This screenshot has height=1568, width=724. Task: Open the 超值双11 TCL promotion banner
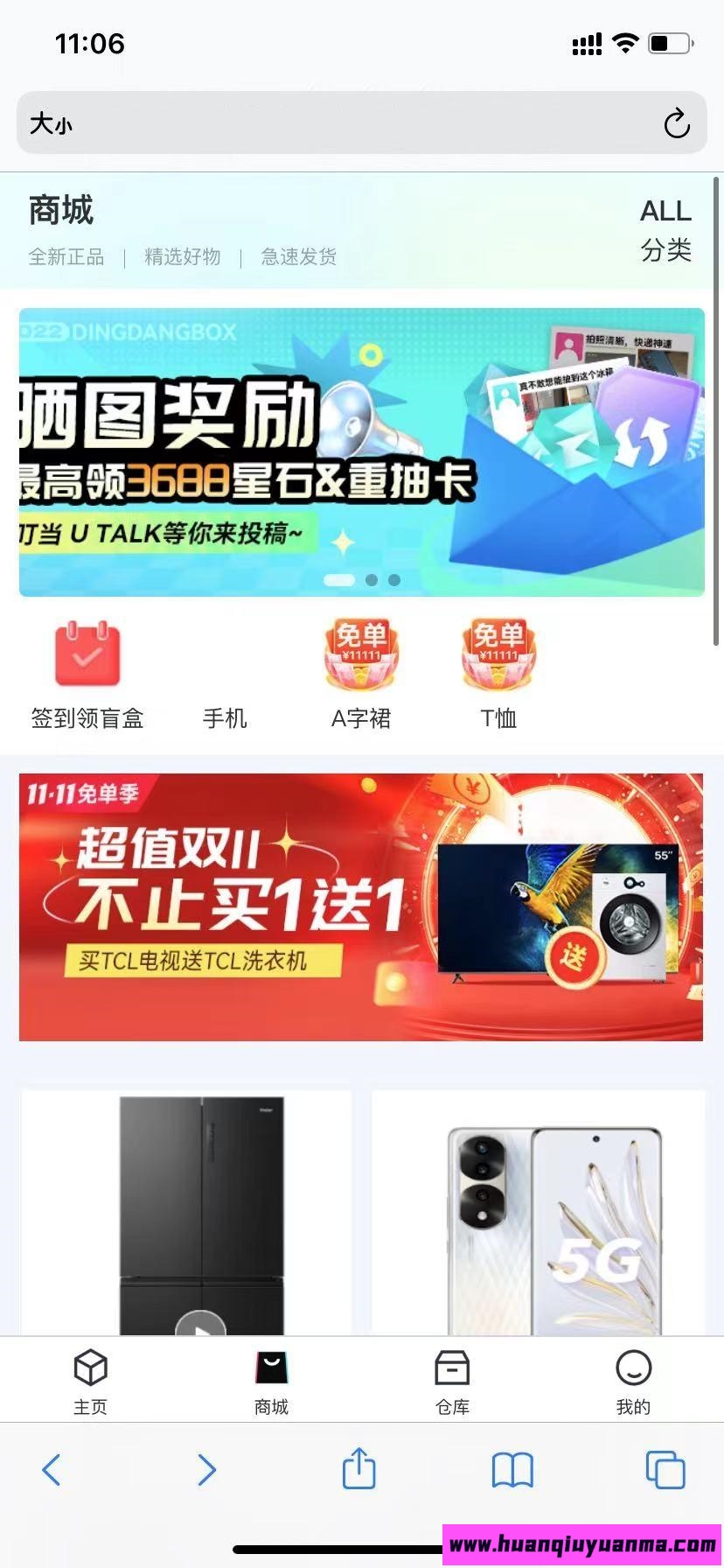coord(361,907)
